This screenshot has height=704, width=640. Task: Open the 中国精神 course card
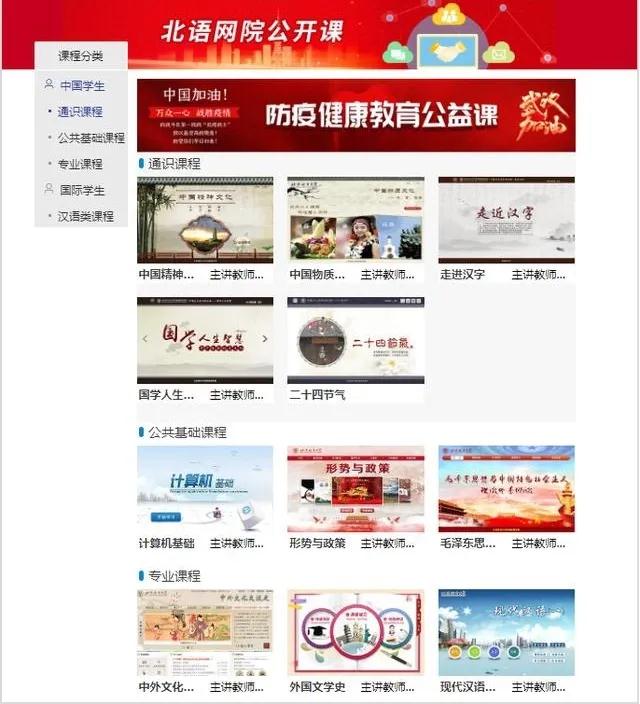pyautogui.click(x=205, y=221)
